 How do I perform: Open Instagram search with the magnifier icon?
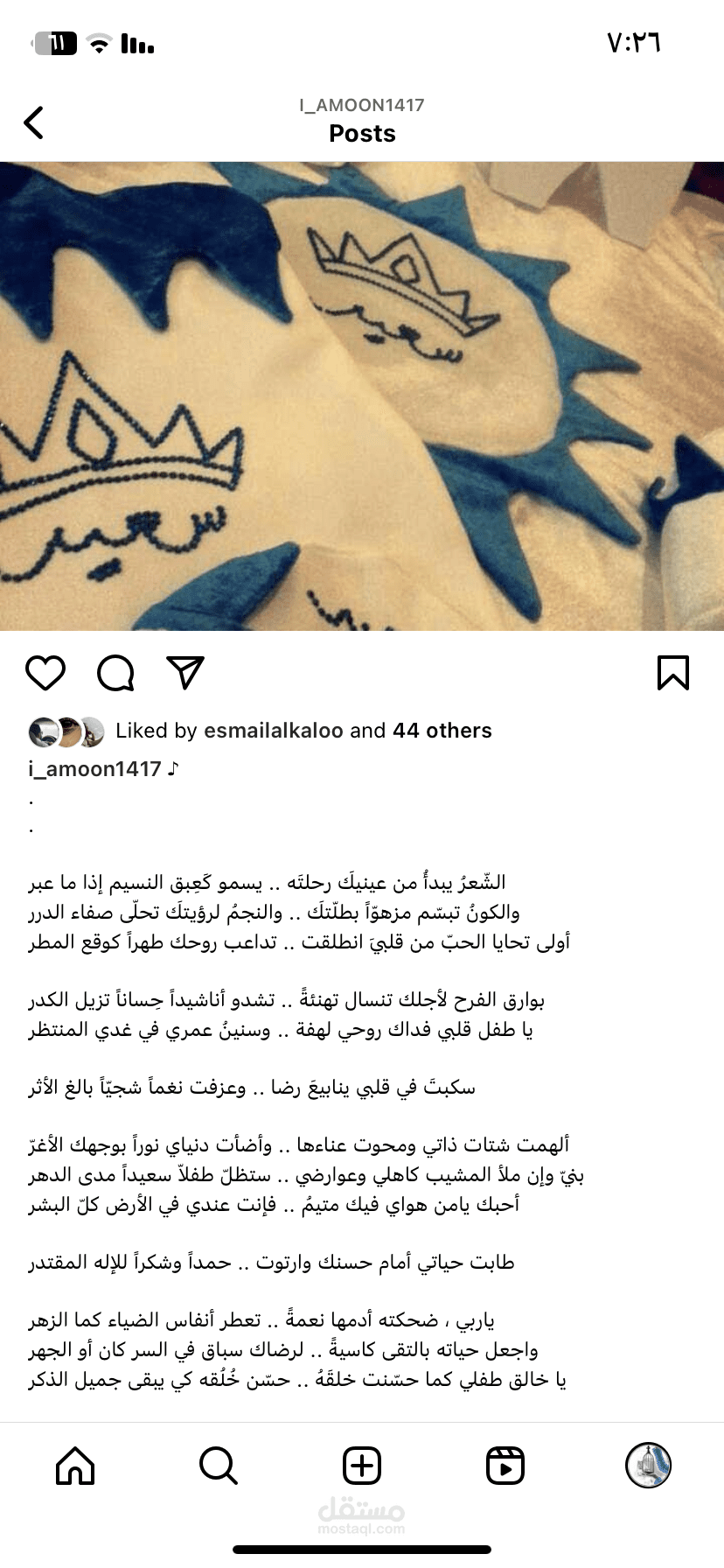click(218, 1465)
